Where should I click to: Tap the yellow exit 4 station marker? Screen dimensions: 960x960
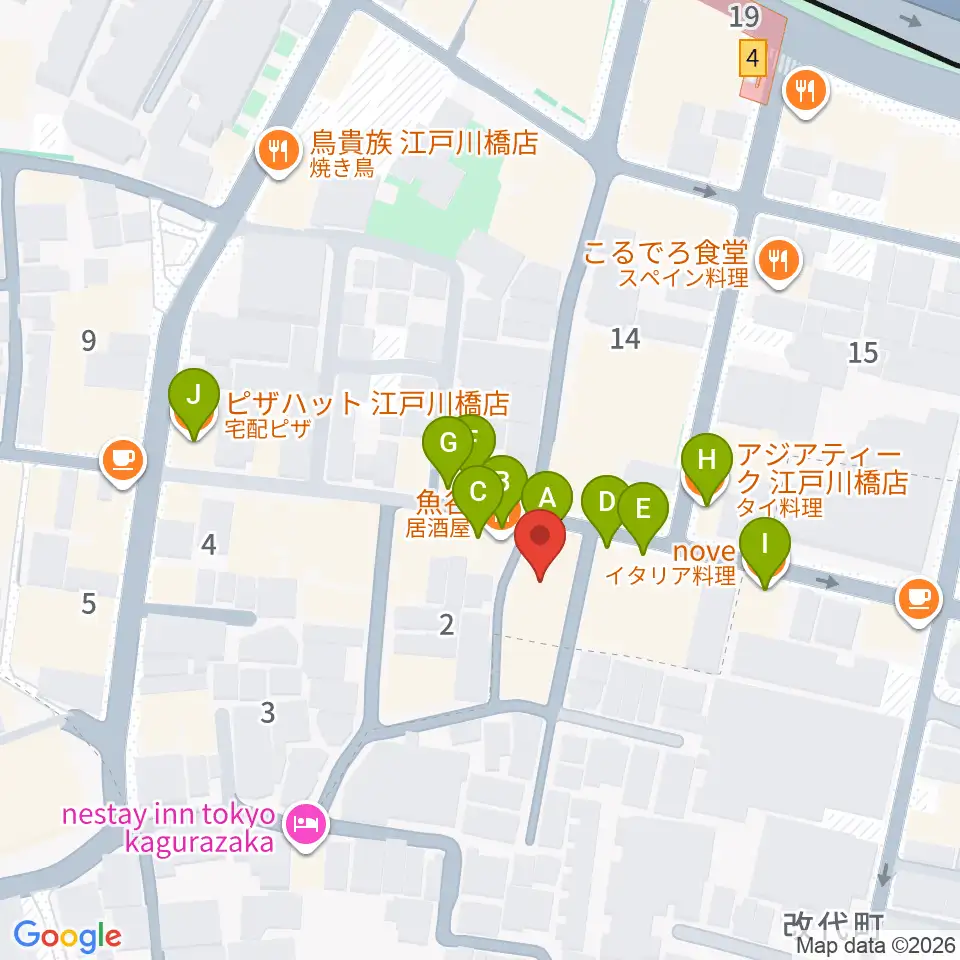(x=752, y=58)
